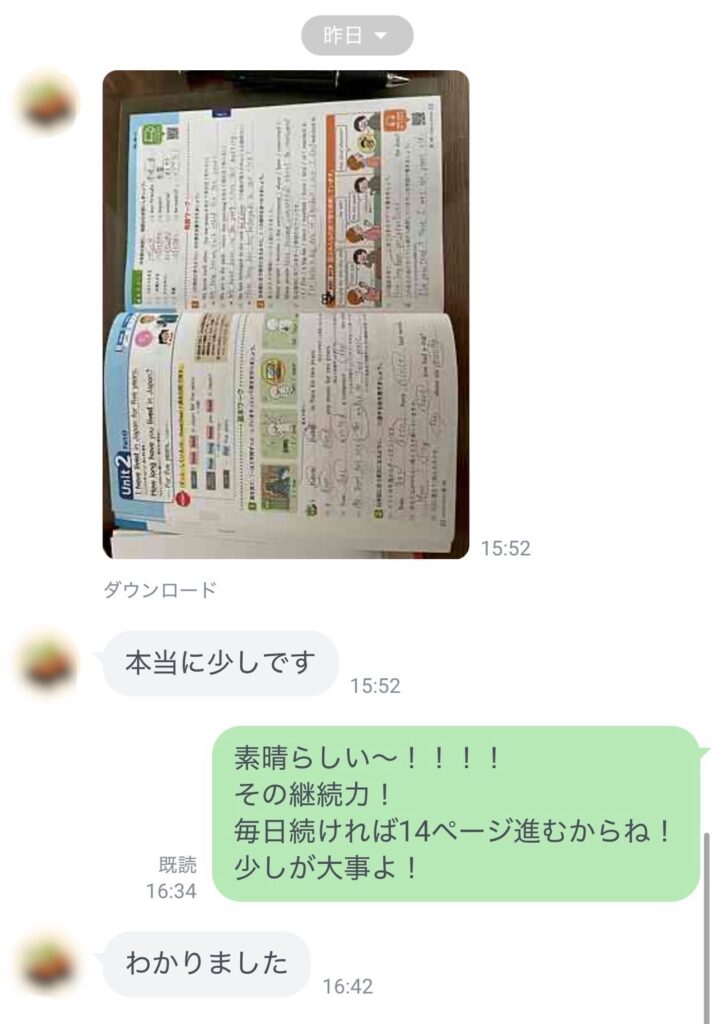Open sender's avatar beside 本当に少しです
The width and height of the screenshot is (715, 1024).
[x=49, y=664]
